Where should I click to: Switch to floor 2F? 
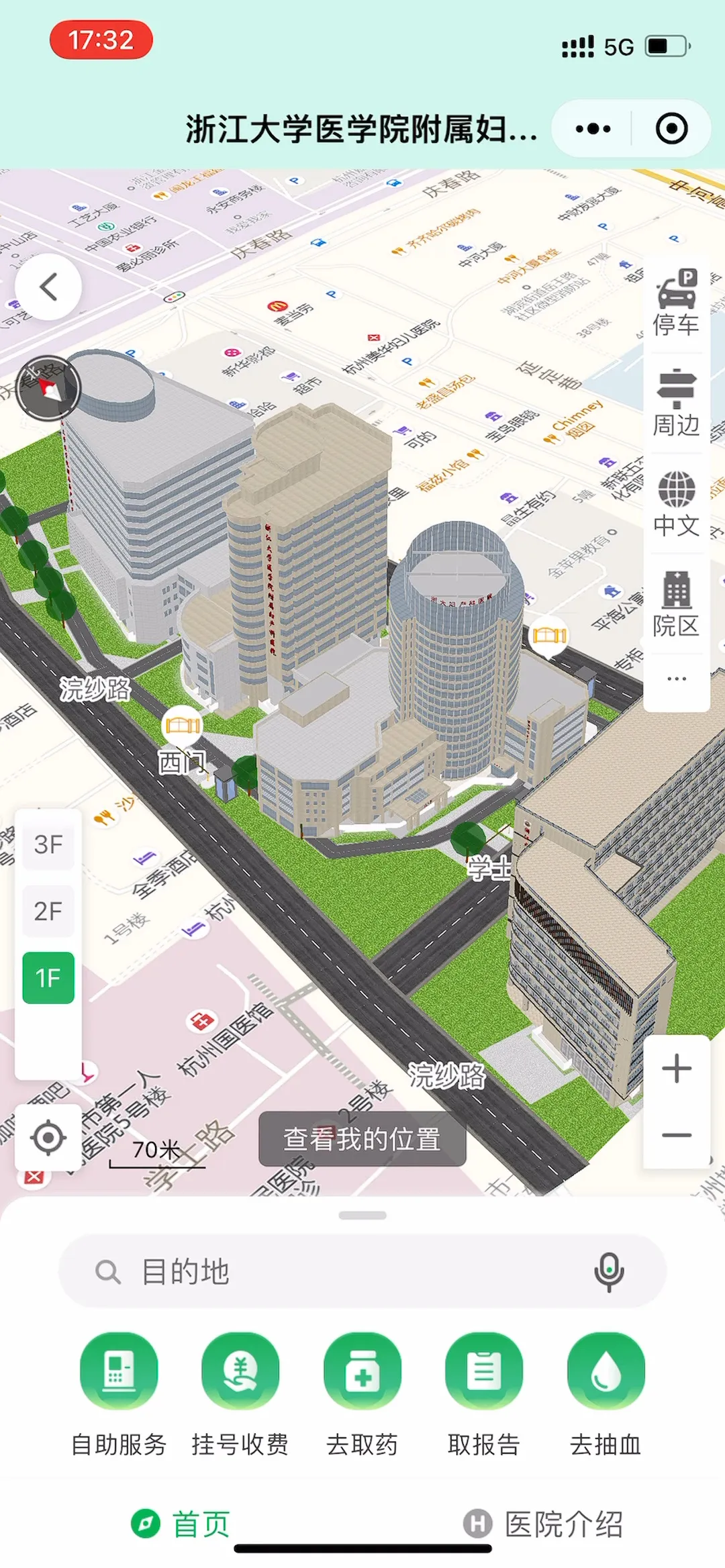48,911
